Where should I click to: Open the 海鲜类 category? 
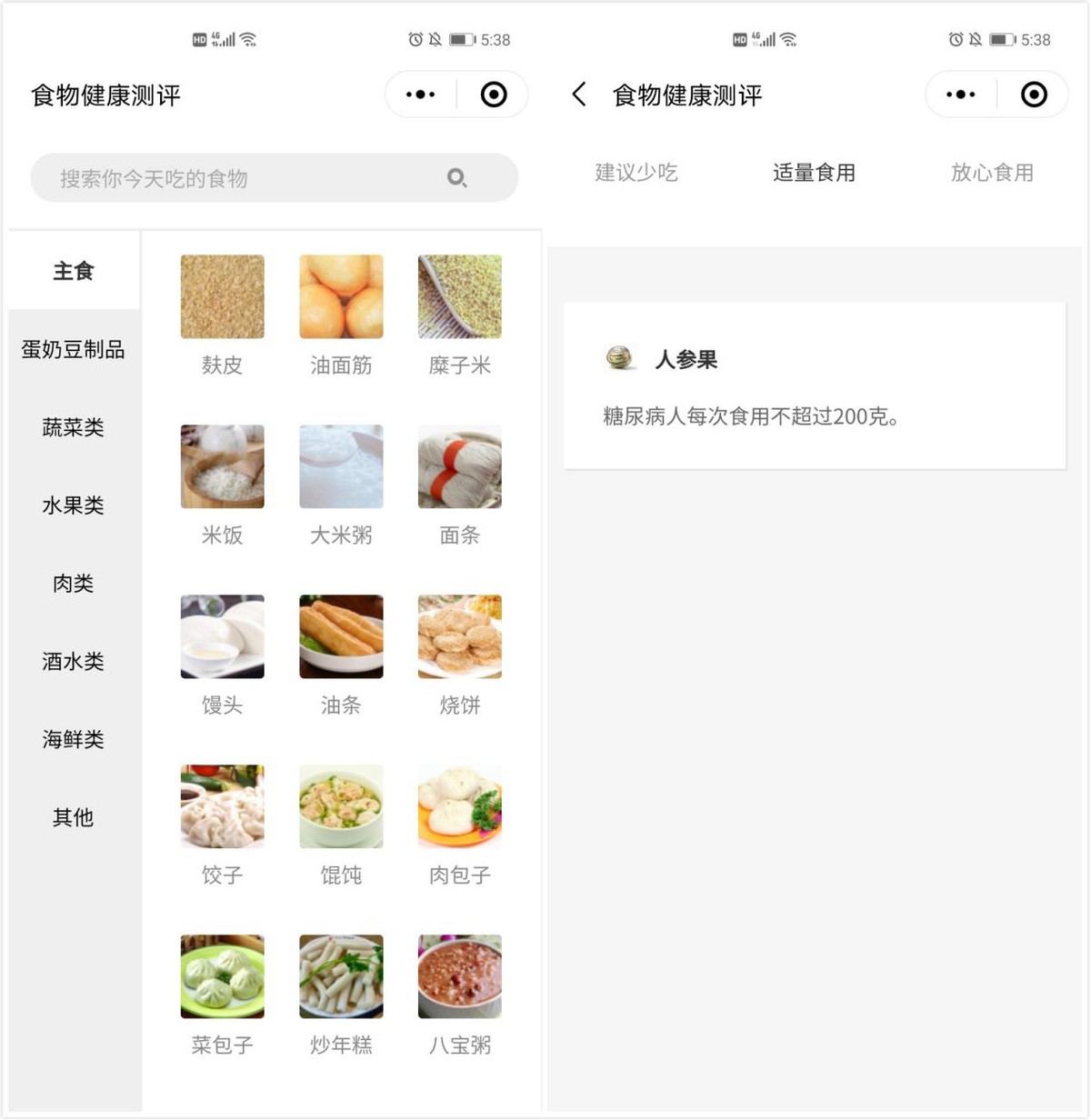(x=74, y=740)
